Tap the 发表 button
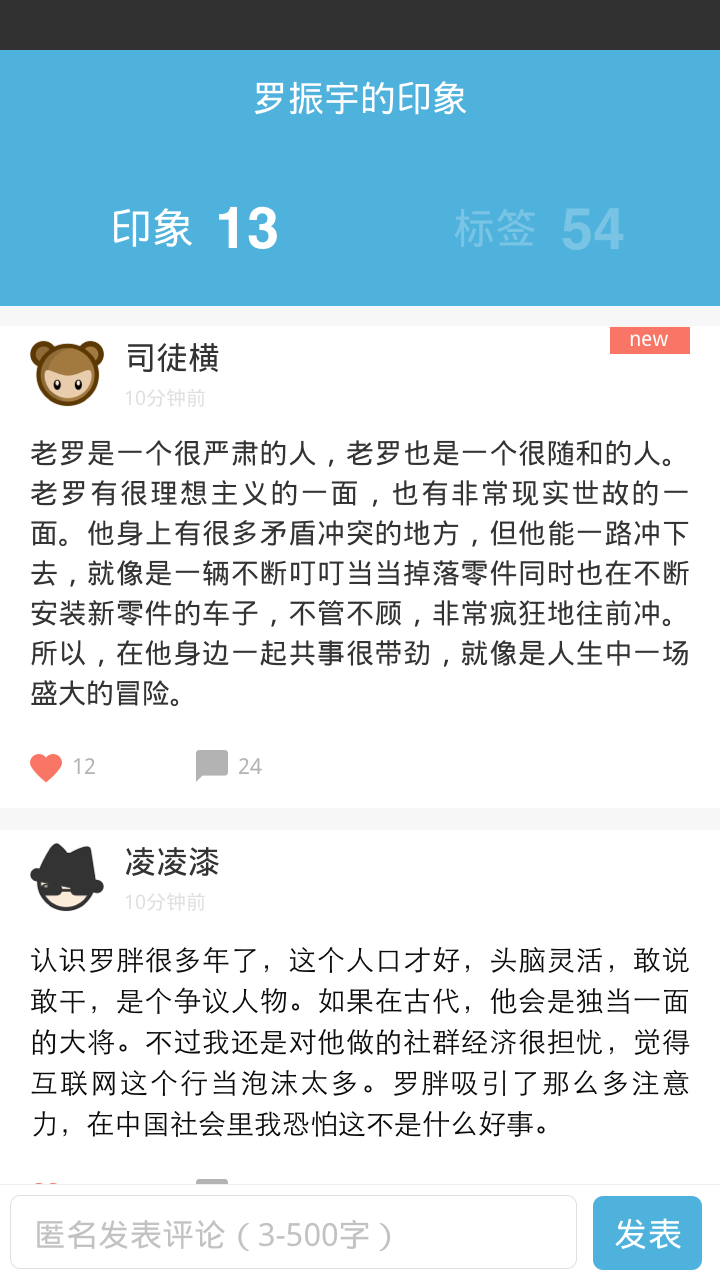Screen dimensions: 720x1280 coord(647,1233)
